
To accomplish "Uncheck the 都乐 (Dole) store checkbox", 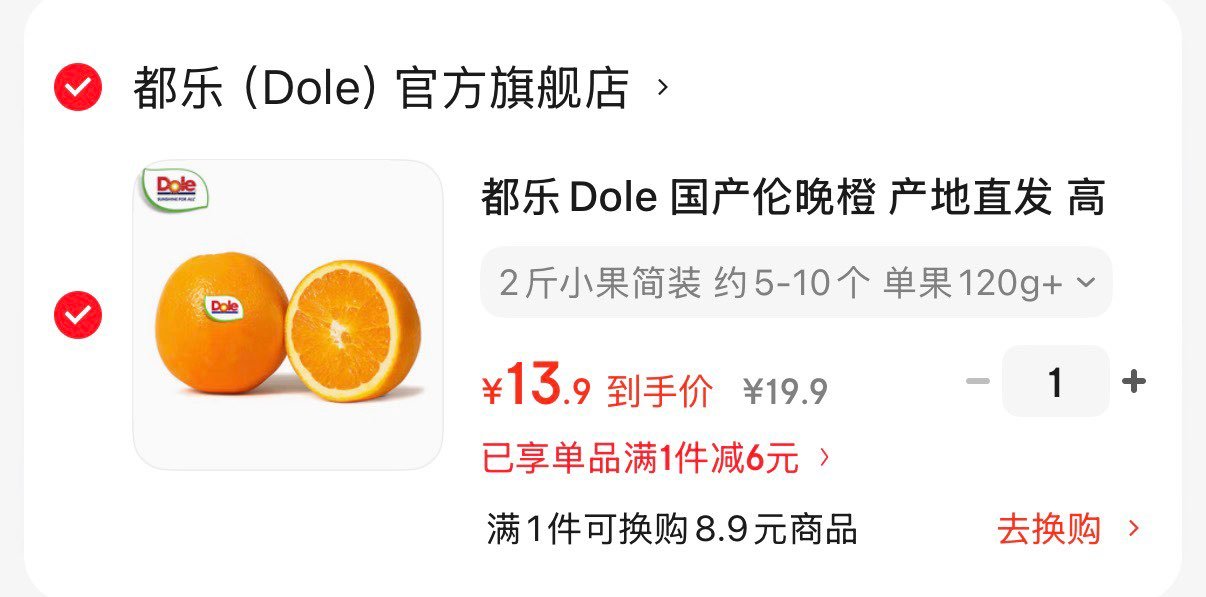I will coord(78,87).
